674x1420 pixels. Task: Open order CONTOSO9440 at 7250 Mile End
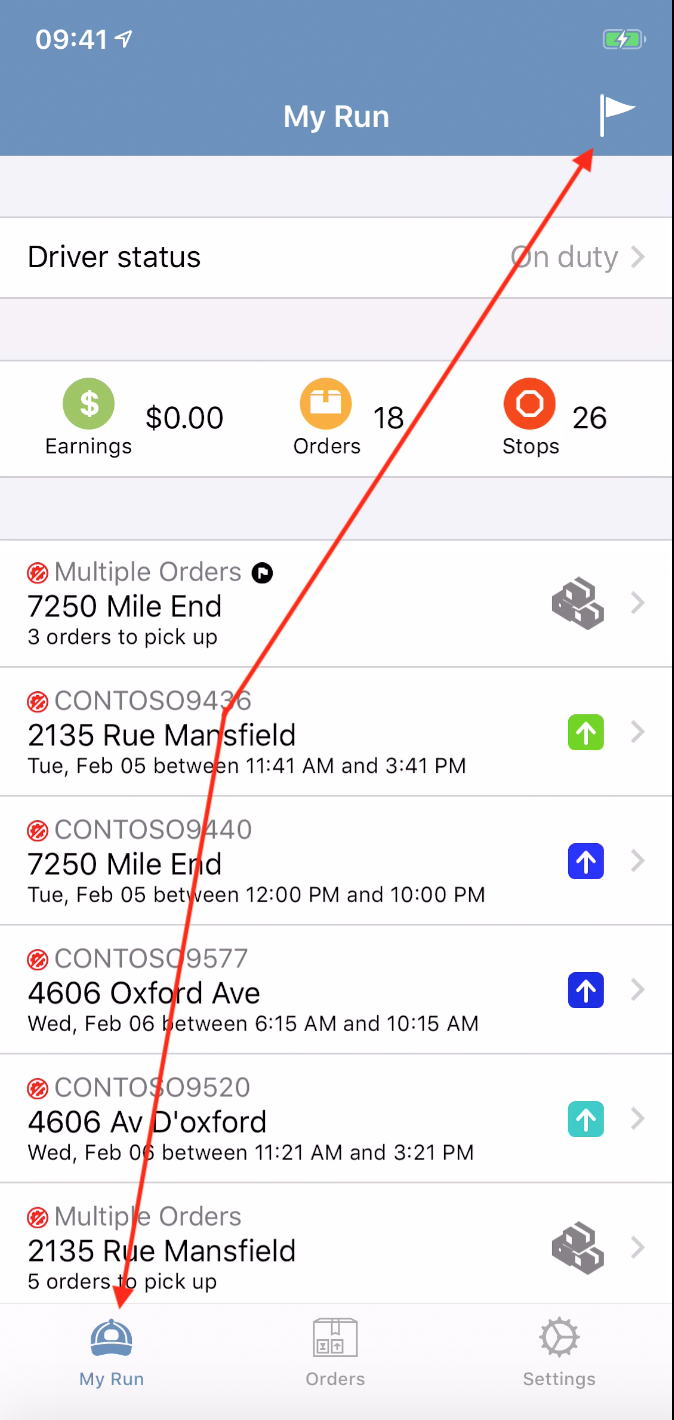coord(337,861)
